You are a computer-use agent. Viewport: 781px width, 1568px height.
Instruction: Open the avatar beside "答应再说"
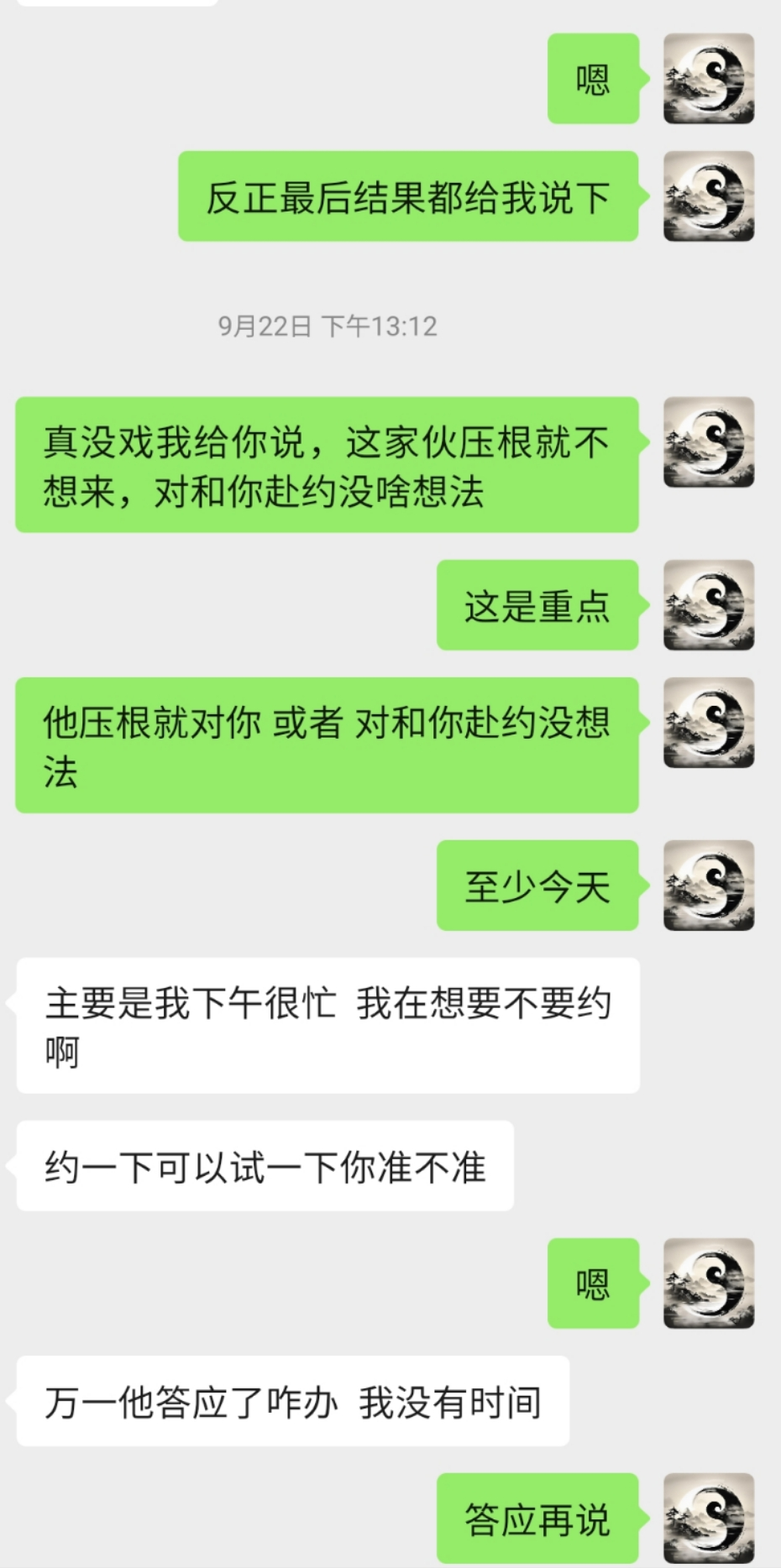pyautogui.click(x=708, y=1518)
